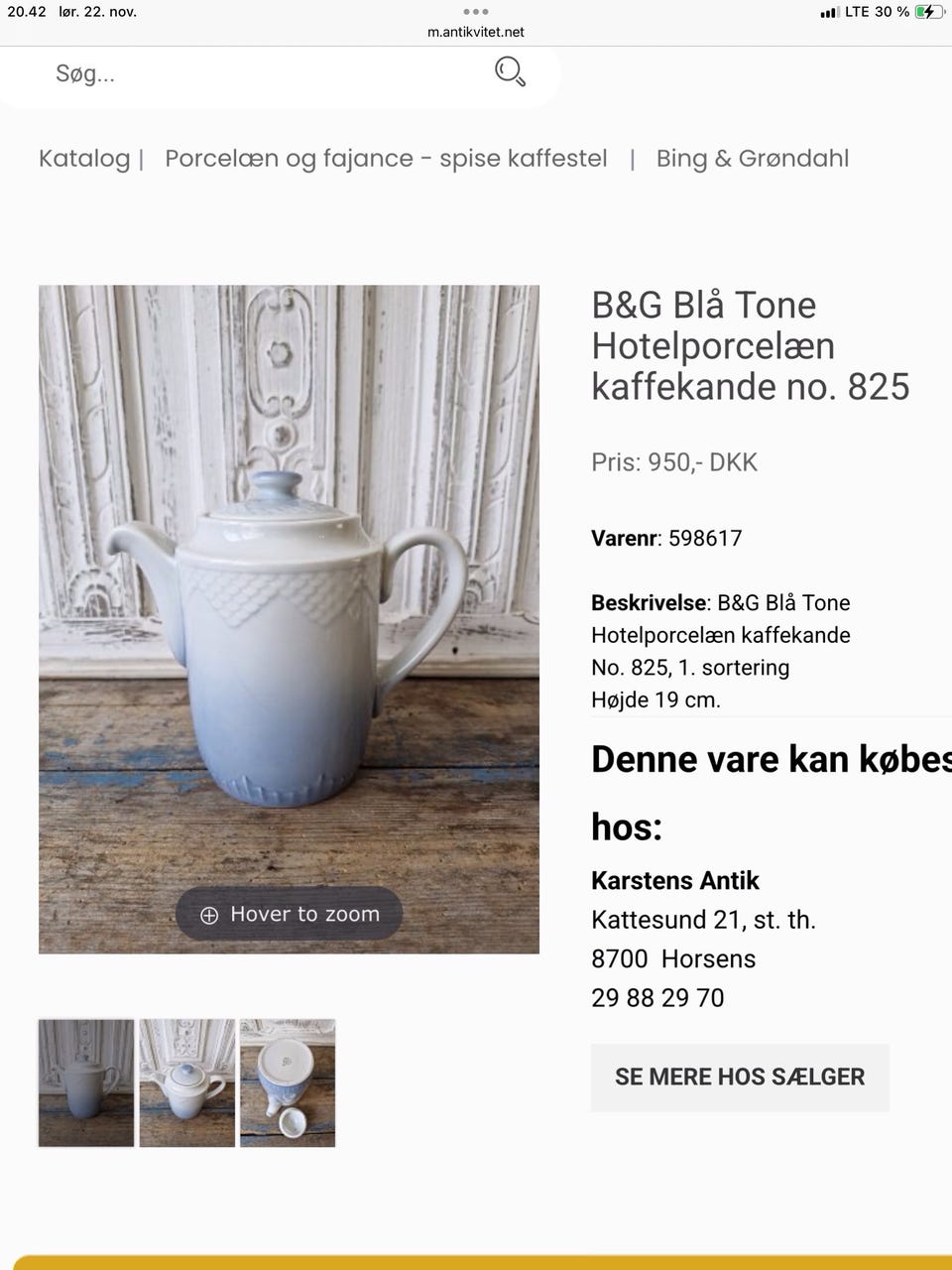Tap the zoom plus icon on product photo

point(209,914)
